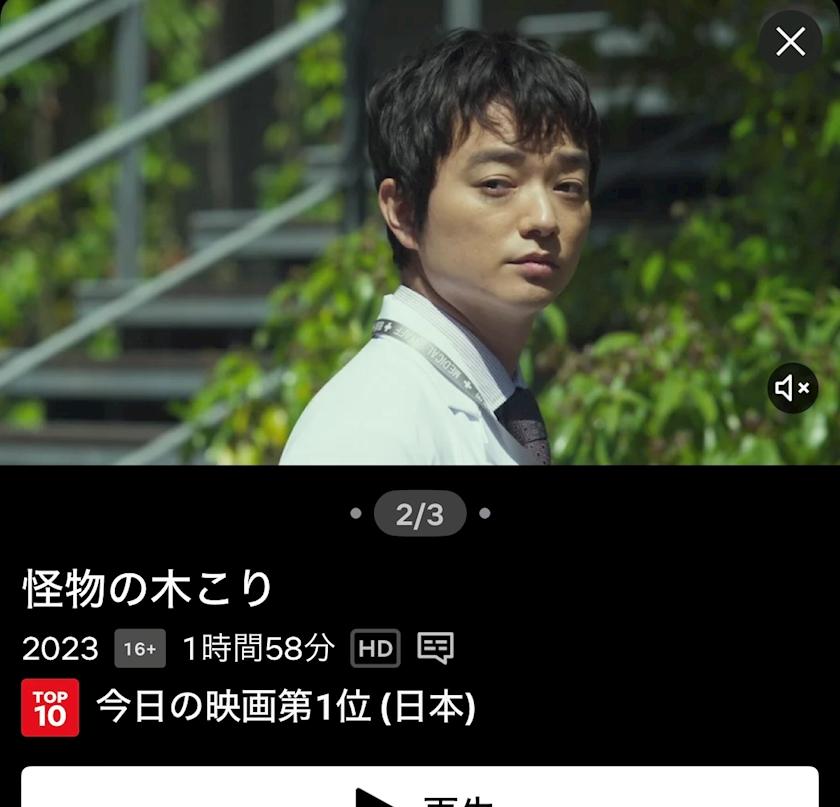Tap the 2/3 page indicator
This screenshot has width=840, height=807.
pos(420,514)
